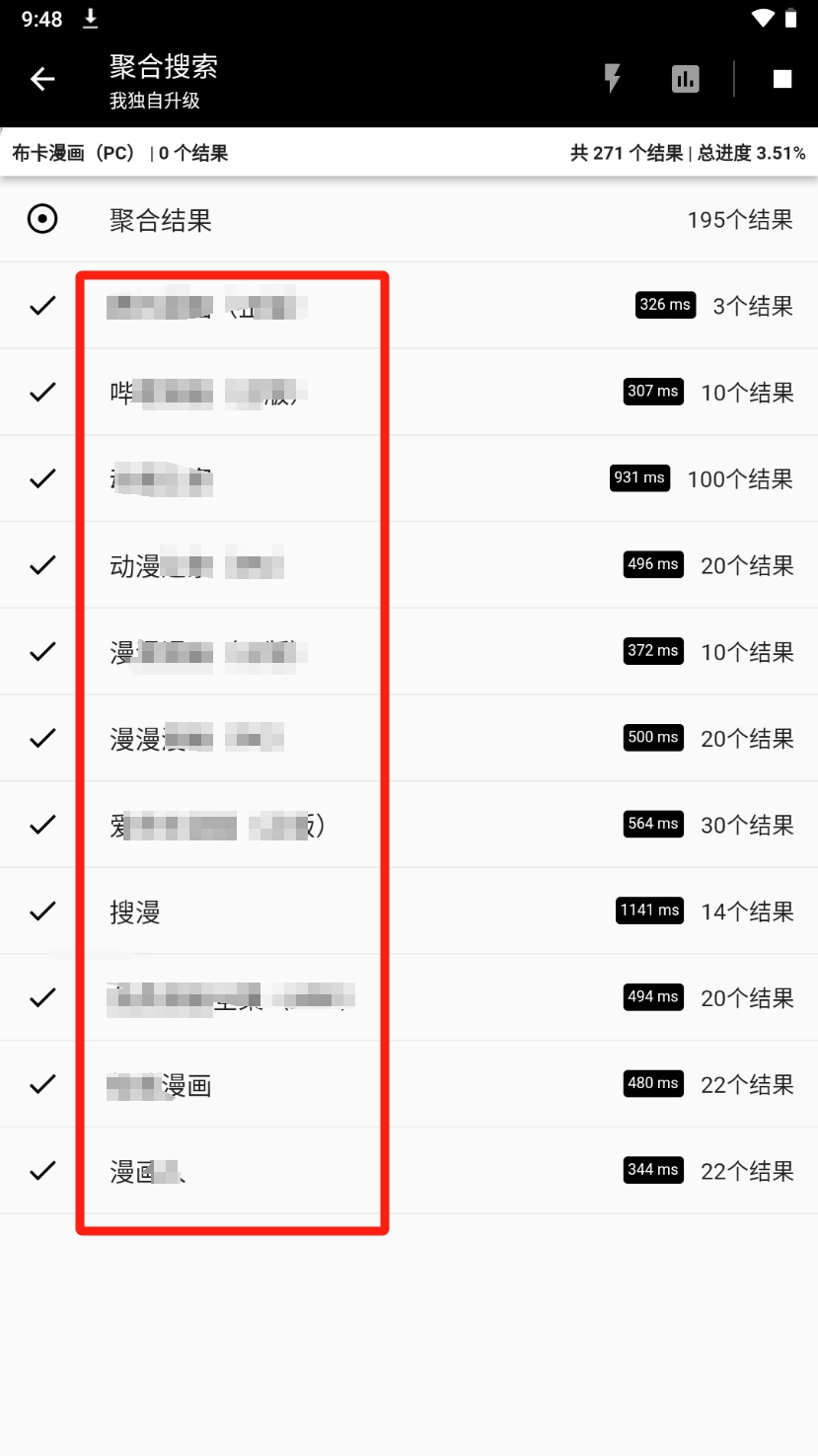Open the source showing 344 ms

[409, 1171]
